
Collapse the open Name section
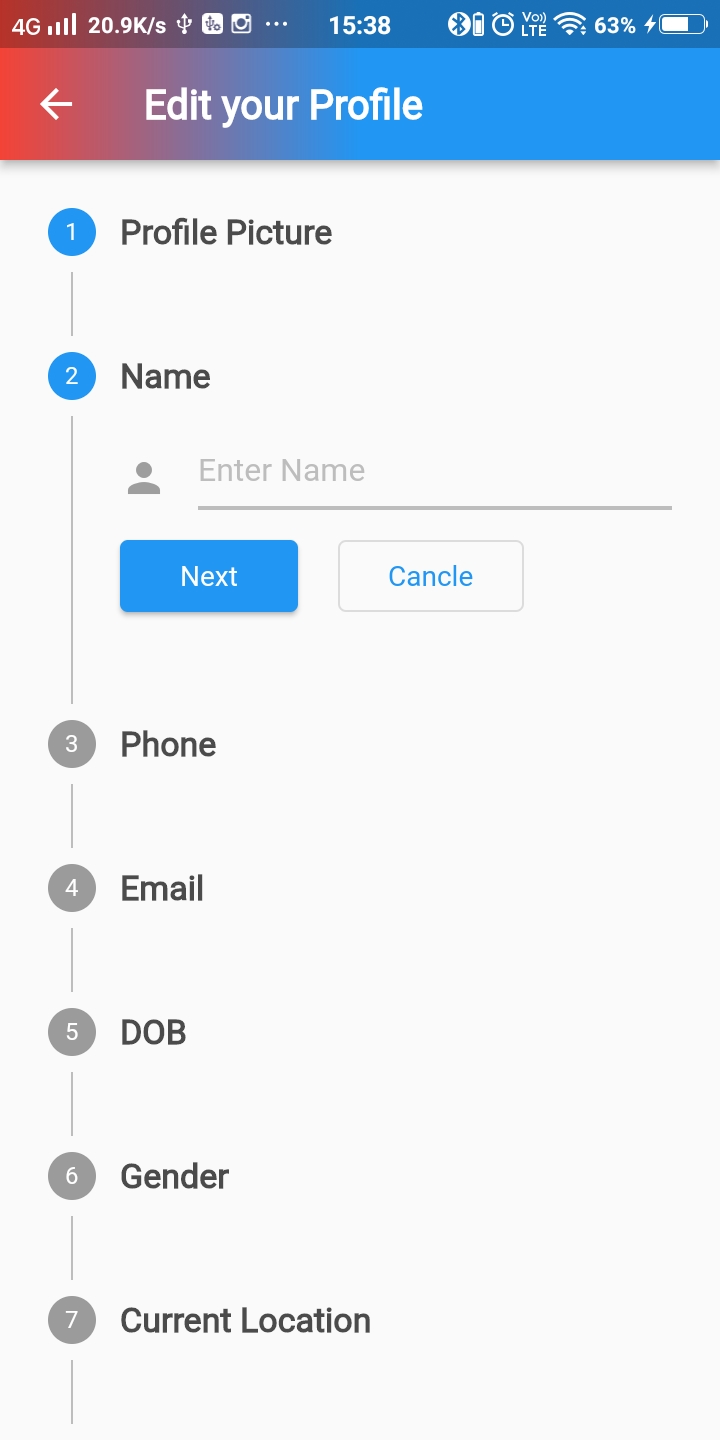tap(165, 376)
